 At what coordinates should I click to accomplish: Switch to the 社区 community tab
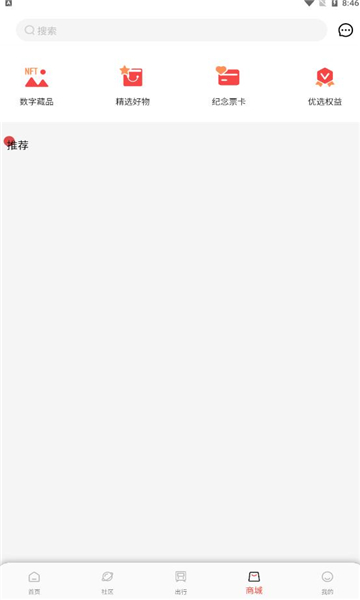pos(108,582)
